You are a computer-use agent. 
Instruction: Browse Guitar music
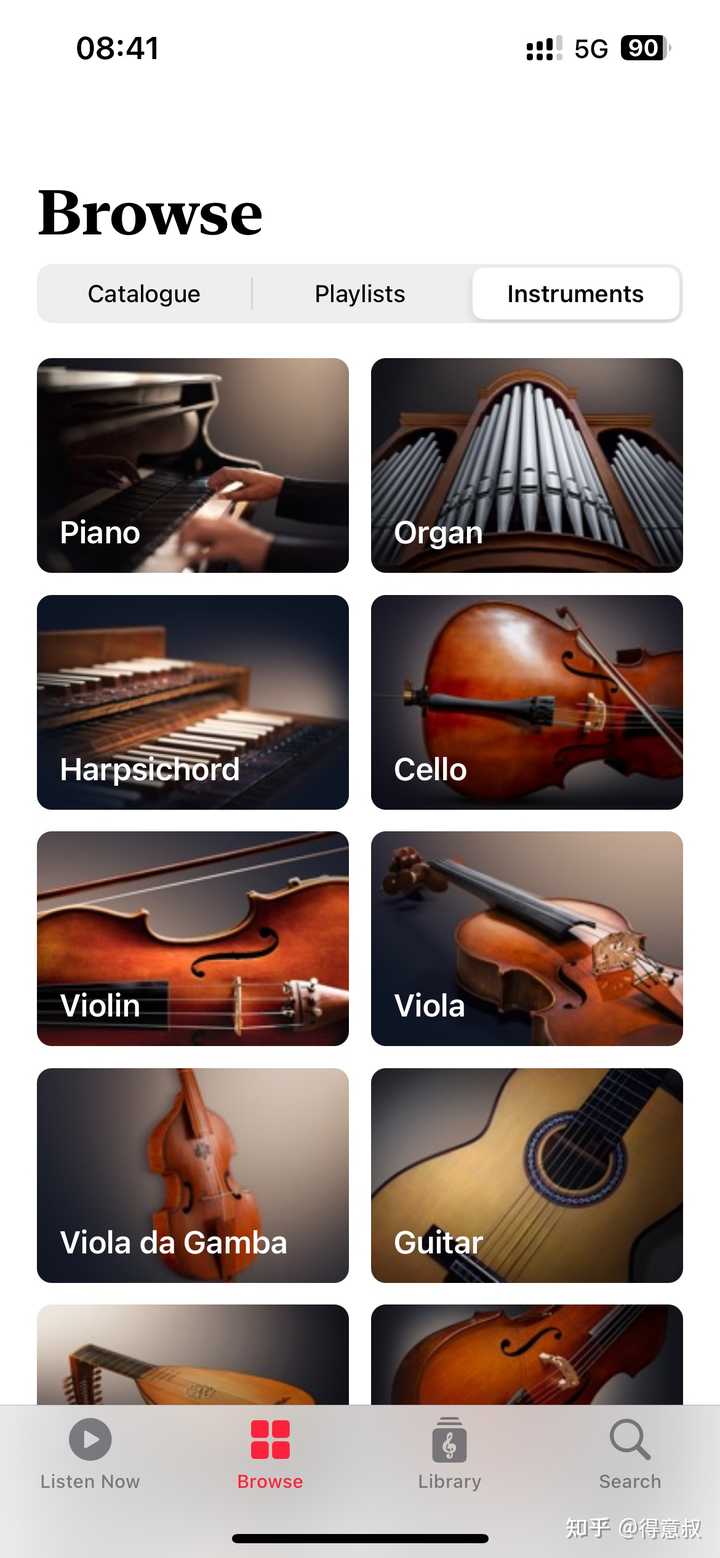(x=527, y=1175)
